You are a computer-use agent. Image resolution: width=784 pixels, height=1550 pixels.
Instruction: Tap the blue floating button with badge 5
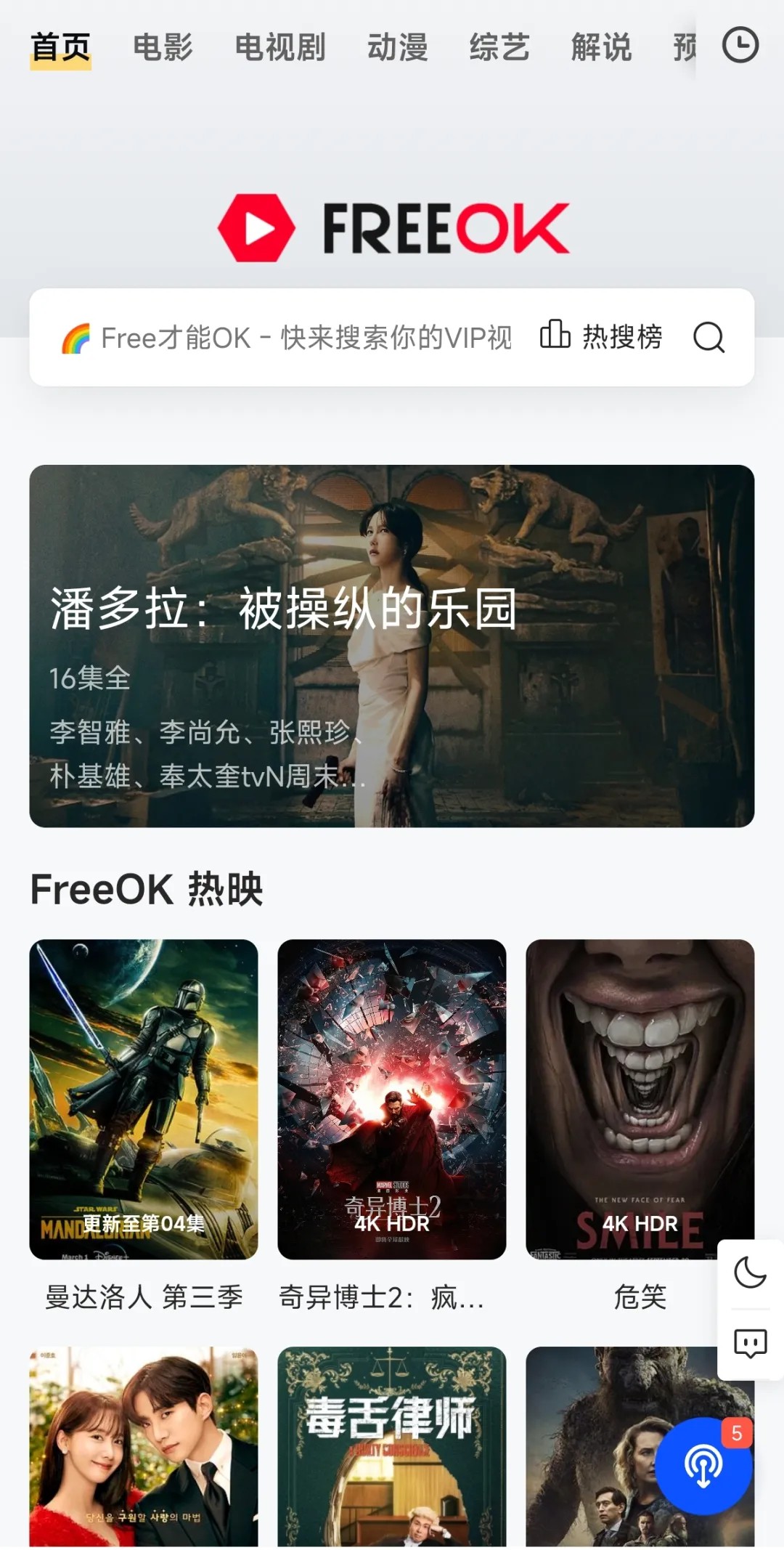(x=703, y=1466)
